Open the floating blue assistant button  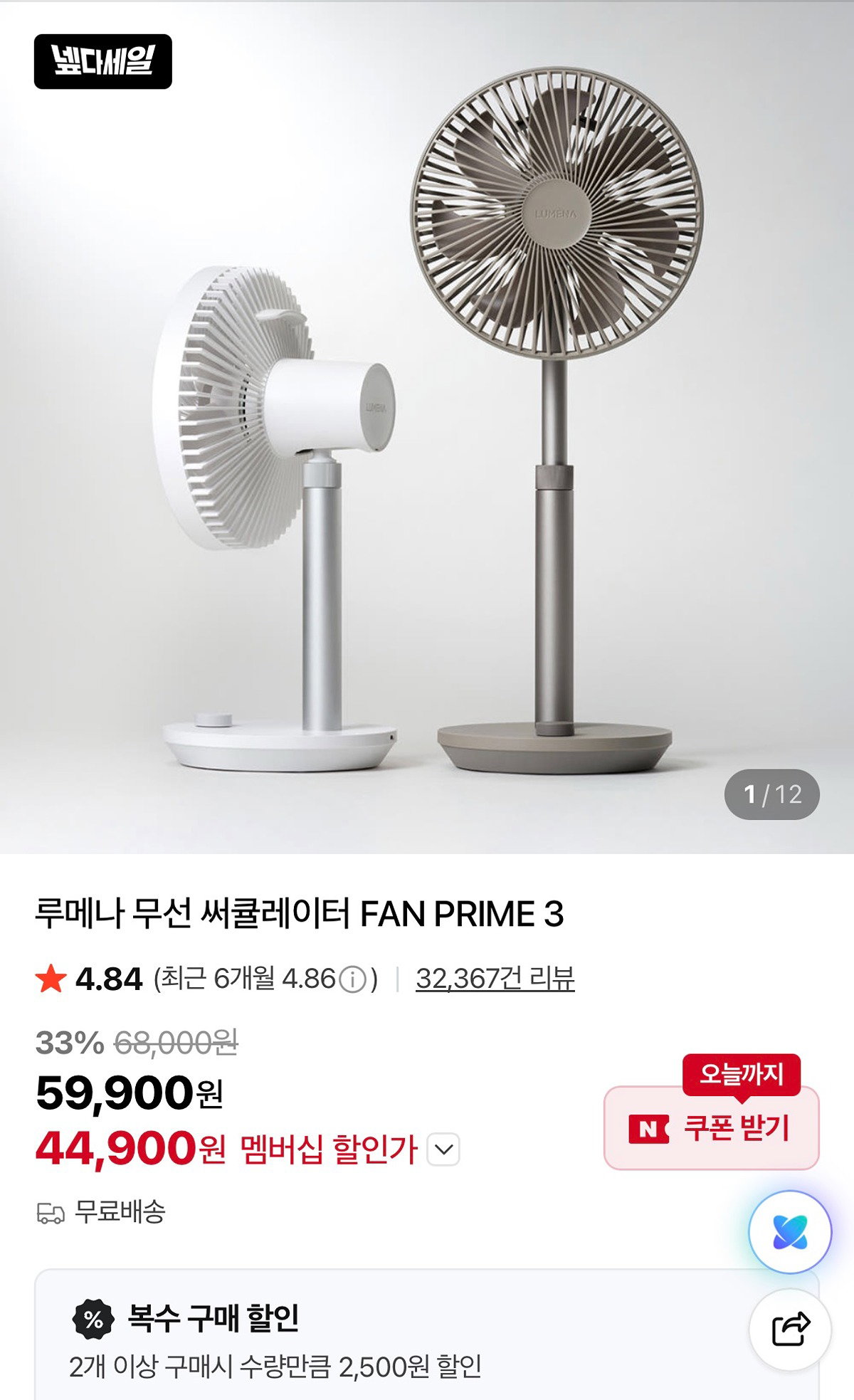(x=790, y=1232)
